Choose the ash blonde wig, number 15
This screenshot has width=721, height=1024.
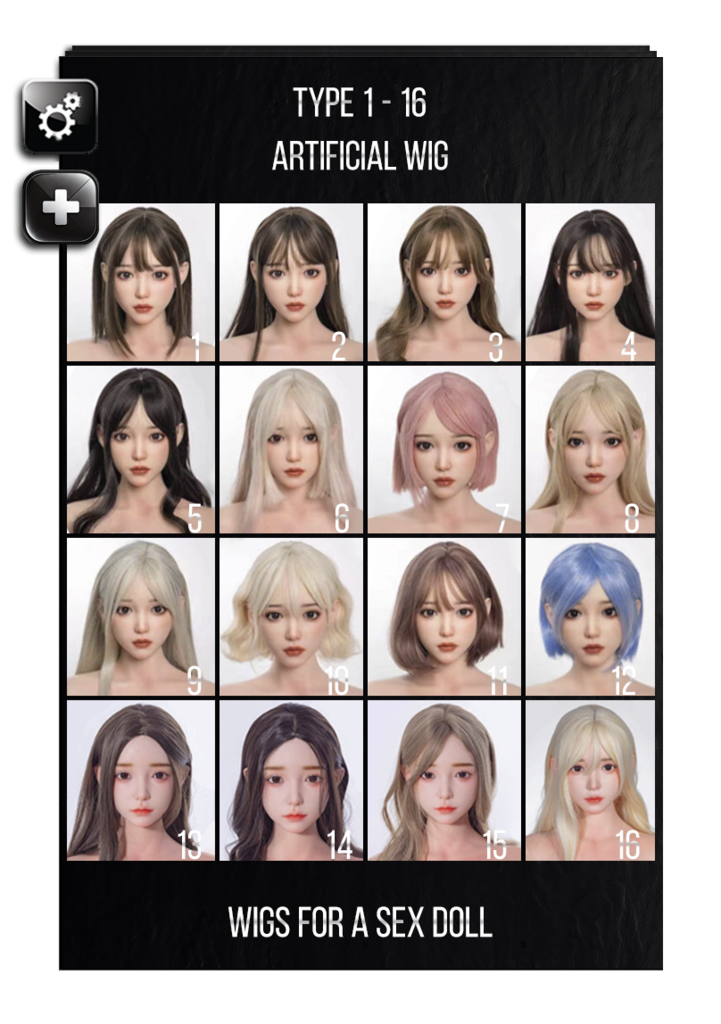coord(443,783)
